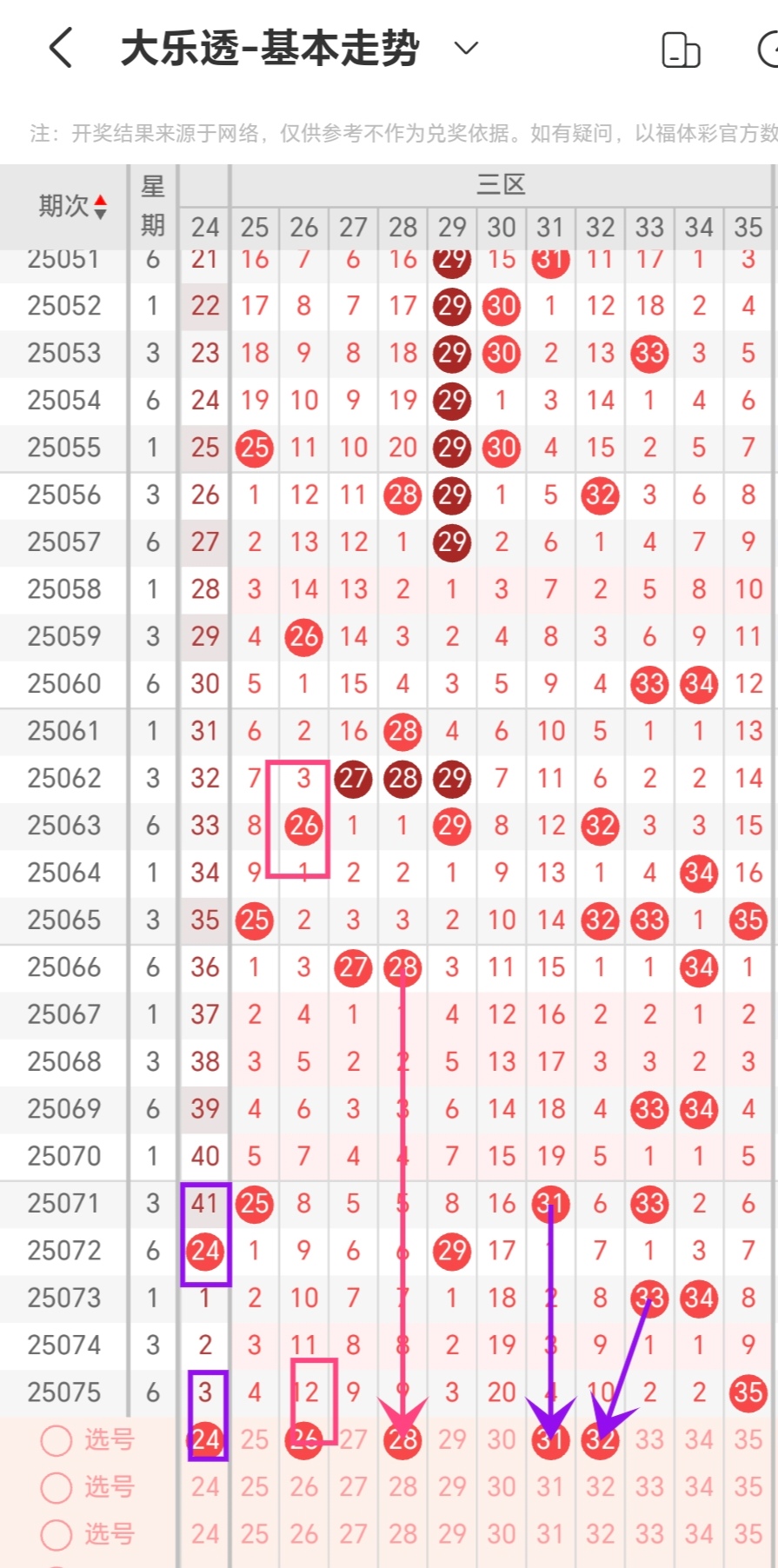Viewport: 778px width, 1568px height.
Task: Select the second 选号 radio button
Action: click(57, 1487)
